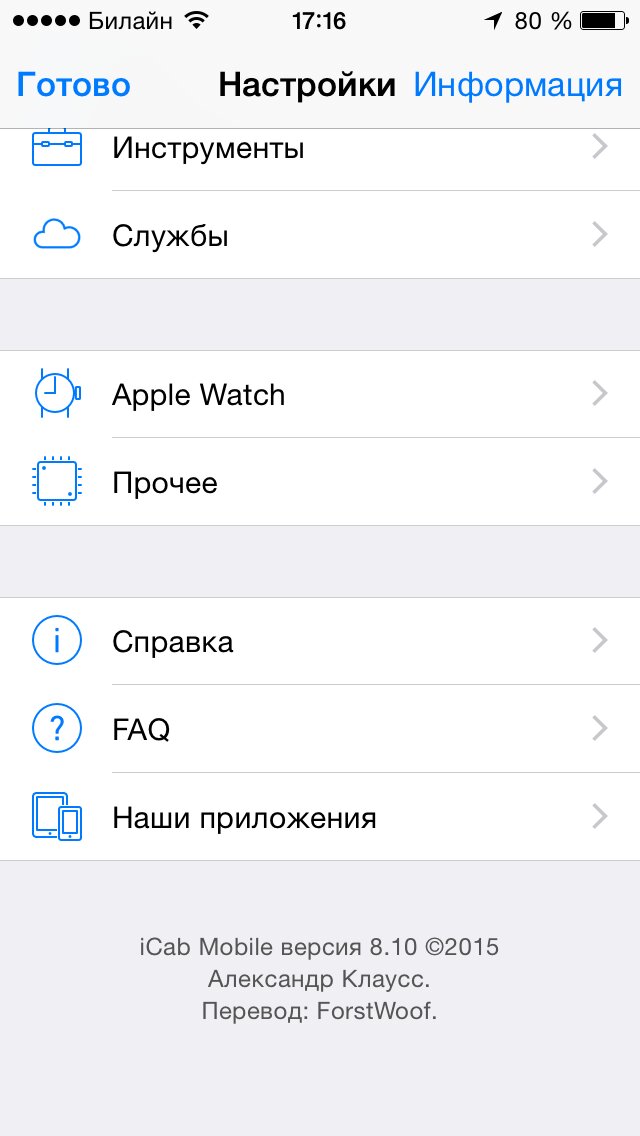Show Наши приложения list

320,817
